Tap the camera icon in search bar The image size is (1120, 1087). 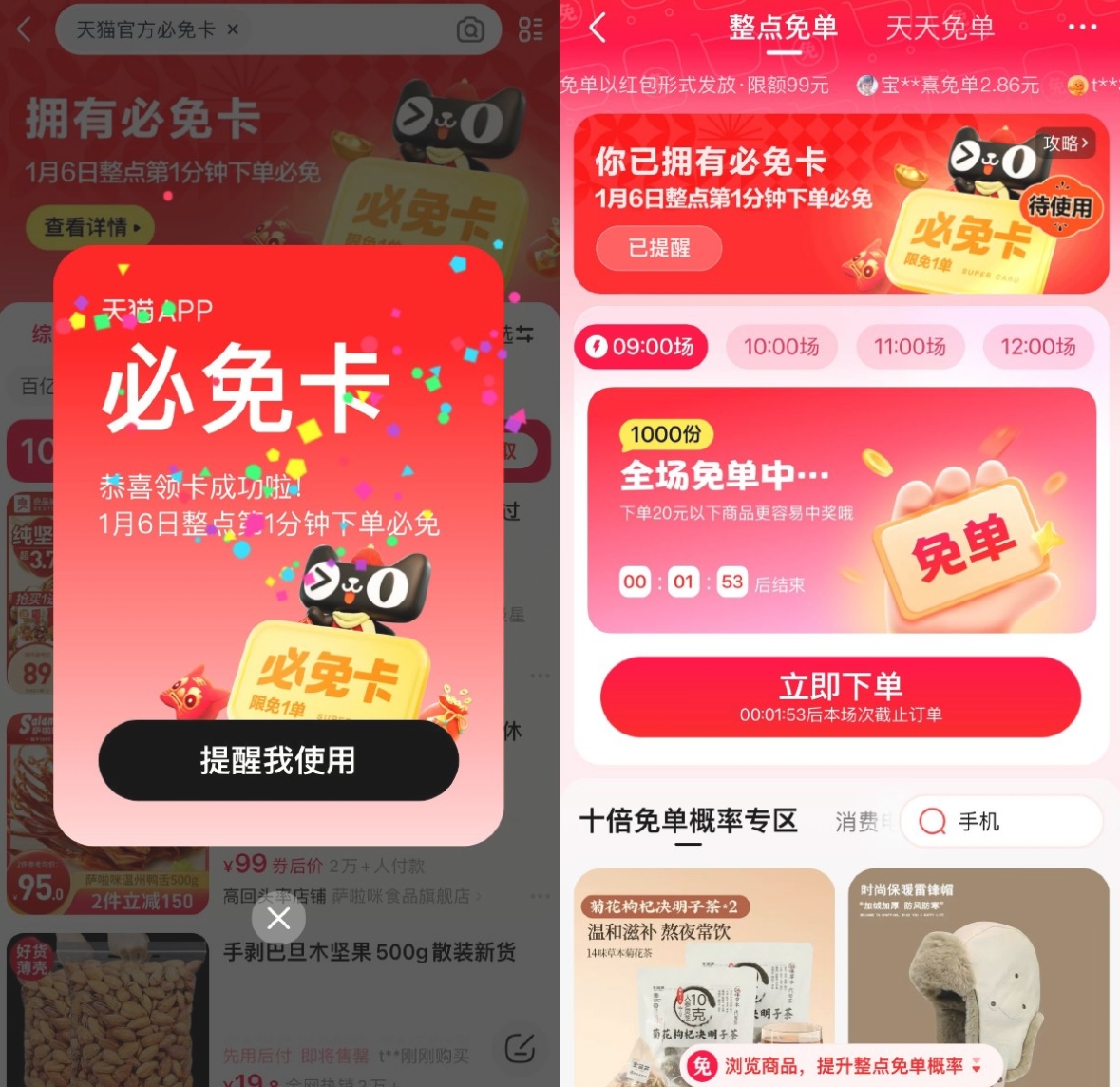(470, 30)
